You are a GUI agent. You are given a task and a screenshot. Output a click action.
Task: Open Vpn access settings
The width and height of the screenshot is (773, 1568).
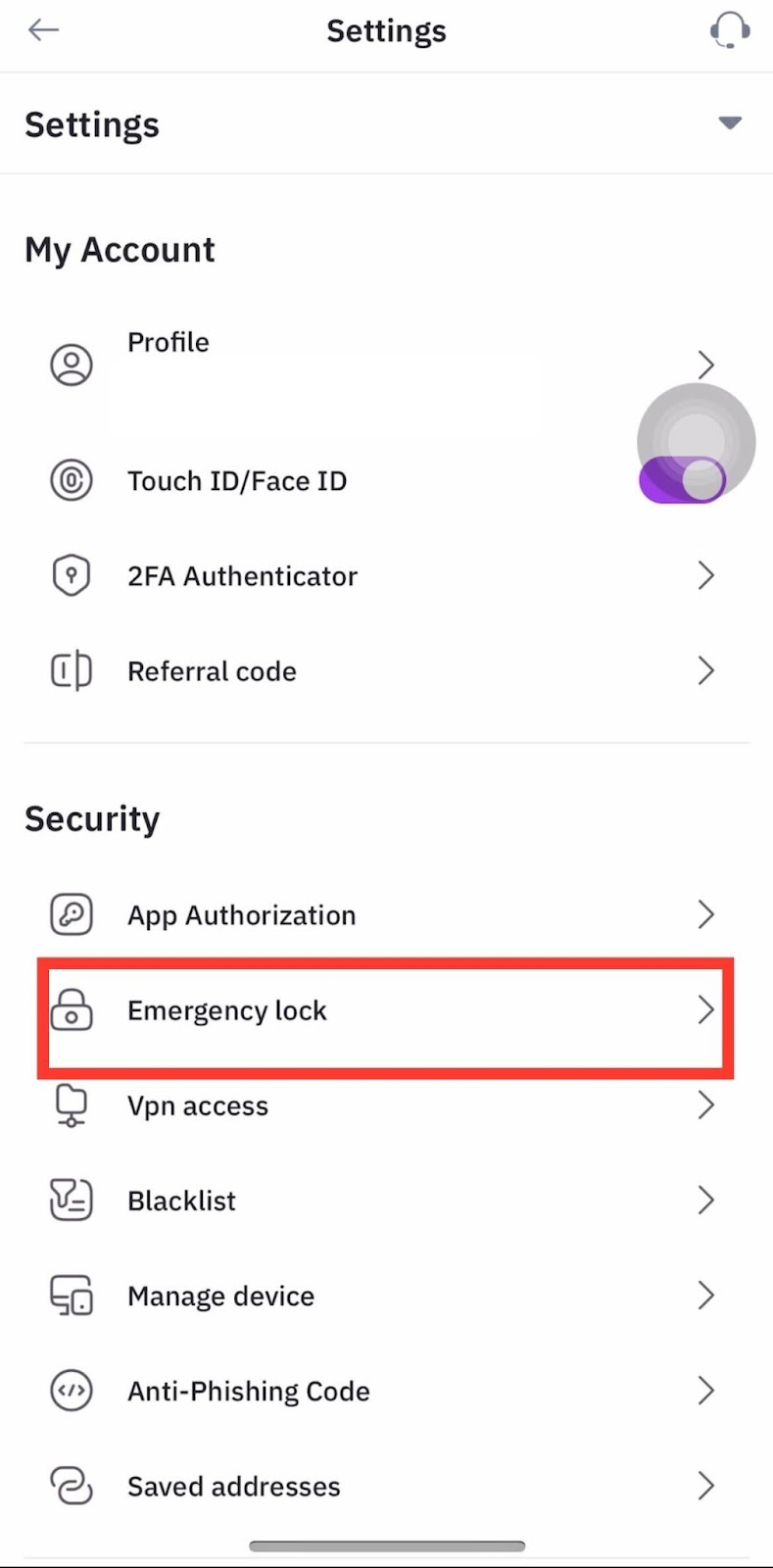click(382, 1105)
